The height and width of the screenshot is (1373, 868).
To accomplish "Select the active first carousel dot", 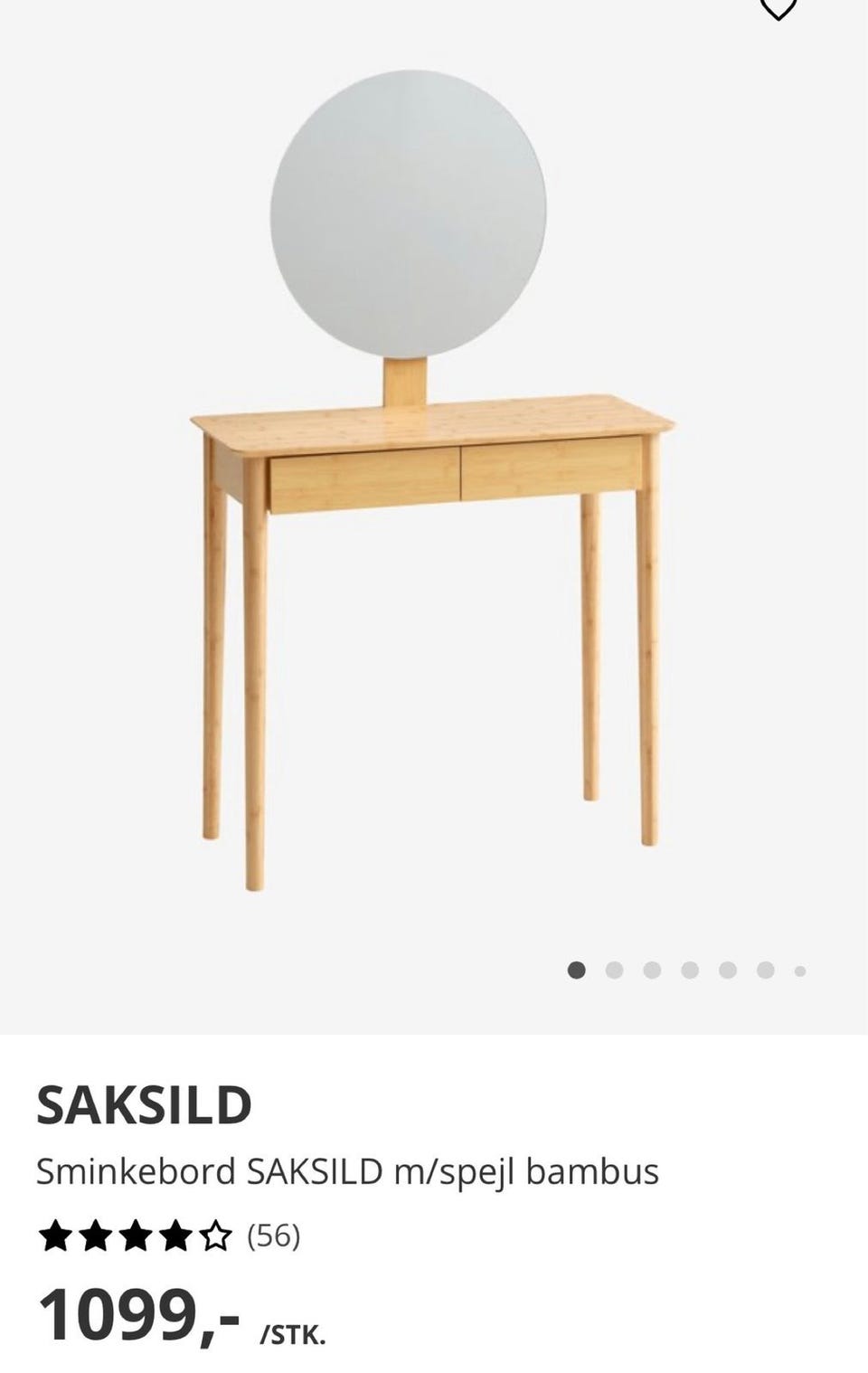I will pyautogui.click(x=576, y=971).
